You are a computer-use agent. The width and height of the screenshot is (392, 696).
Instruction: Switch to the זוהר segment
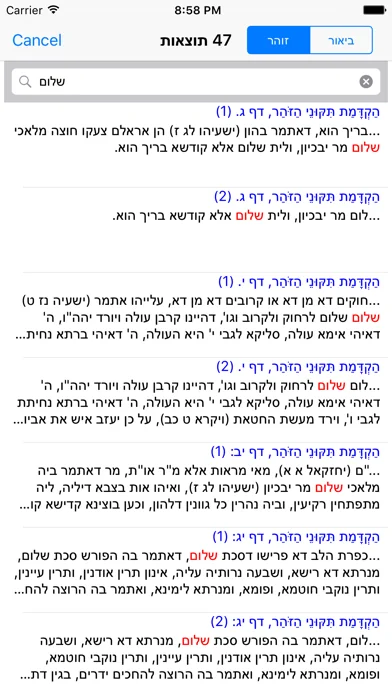278,40
